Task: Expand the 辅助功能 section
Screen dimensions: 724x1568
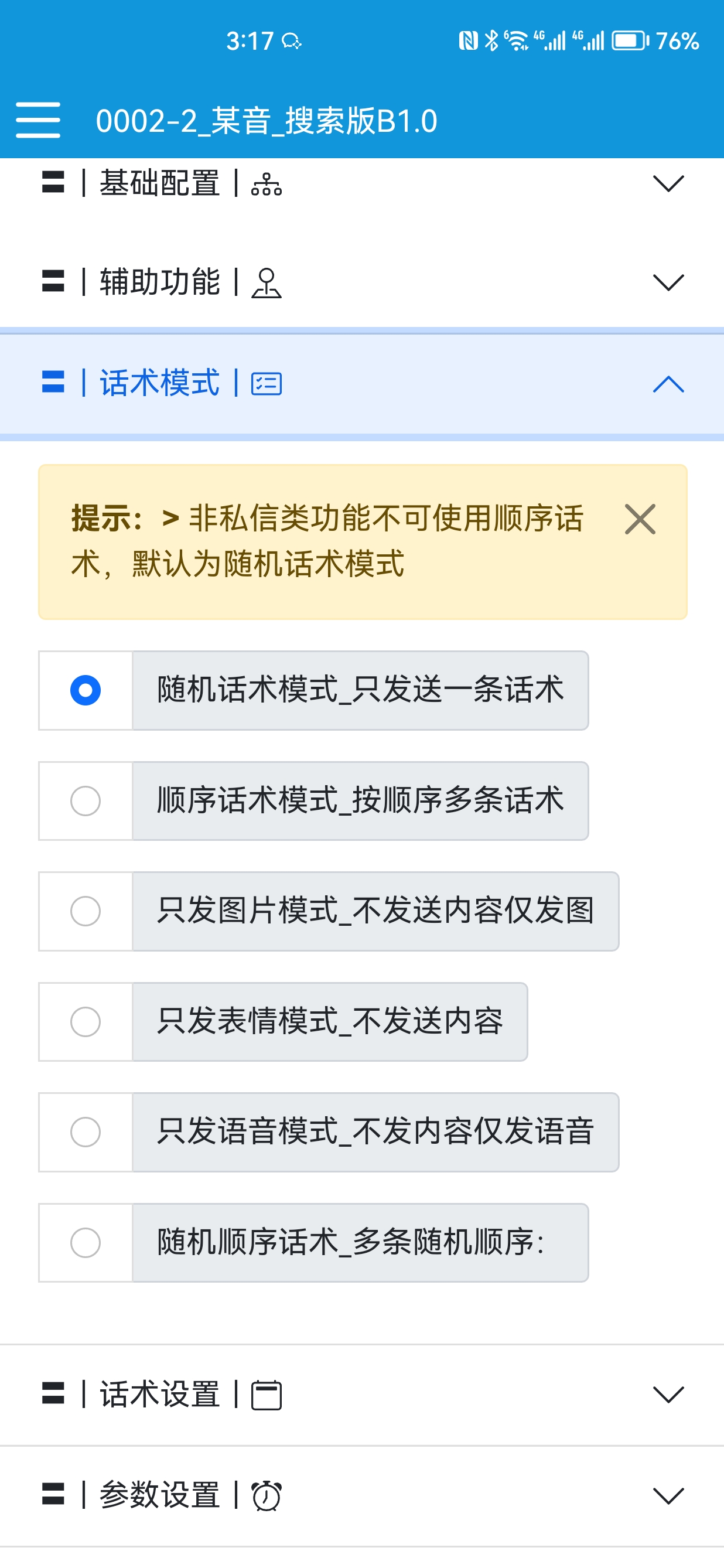Action: (x=362, y=282)
